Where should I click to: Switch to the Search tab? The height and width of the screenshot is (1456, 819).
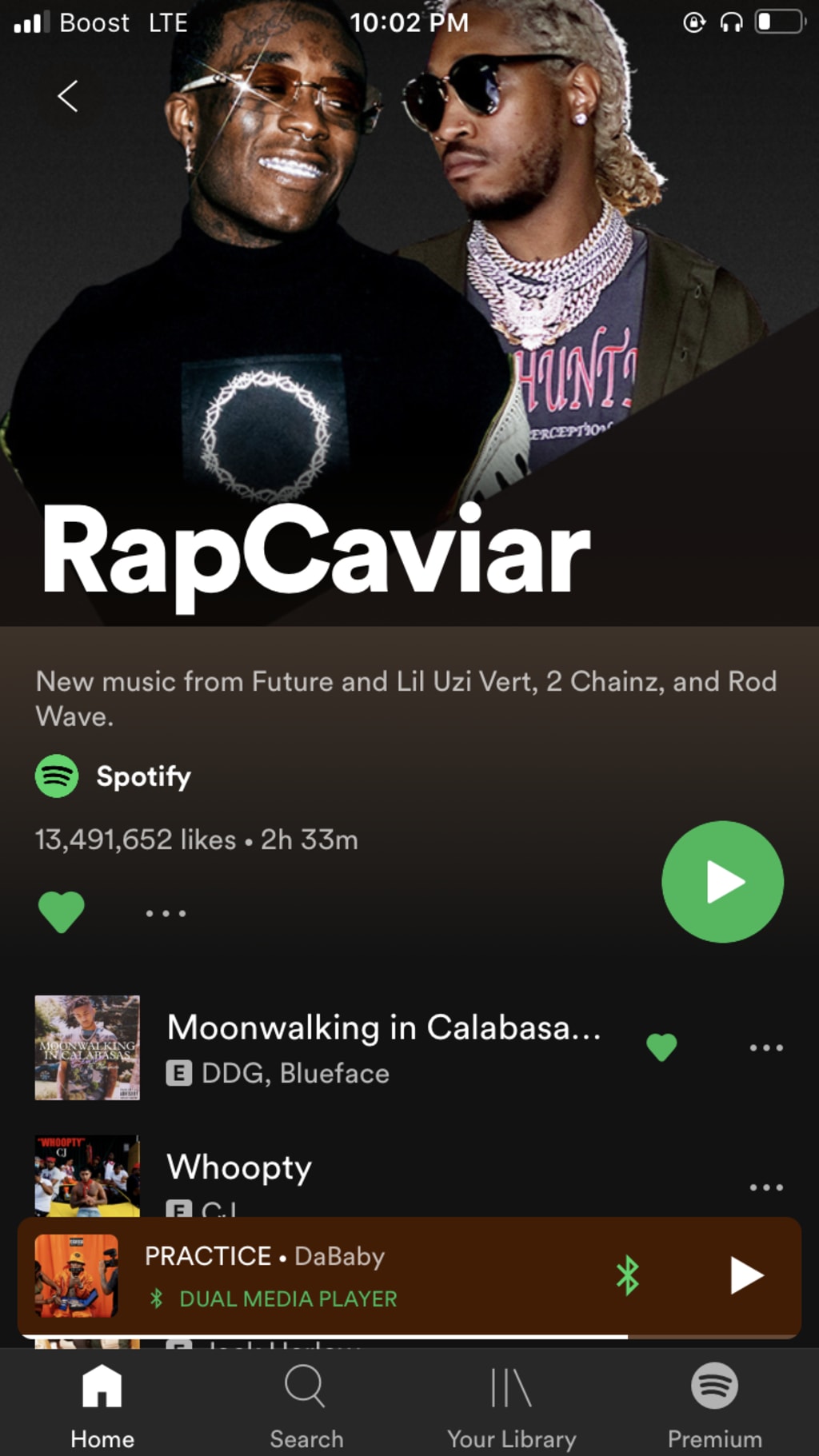tap(306, 1405)
